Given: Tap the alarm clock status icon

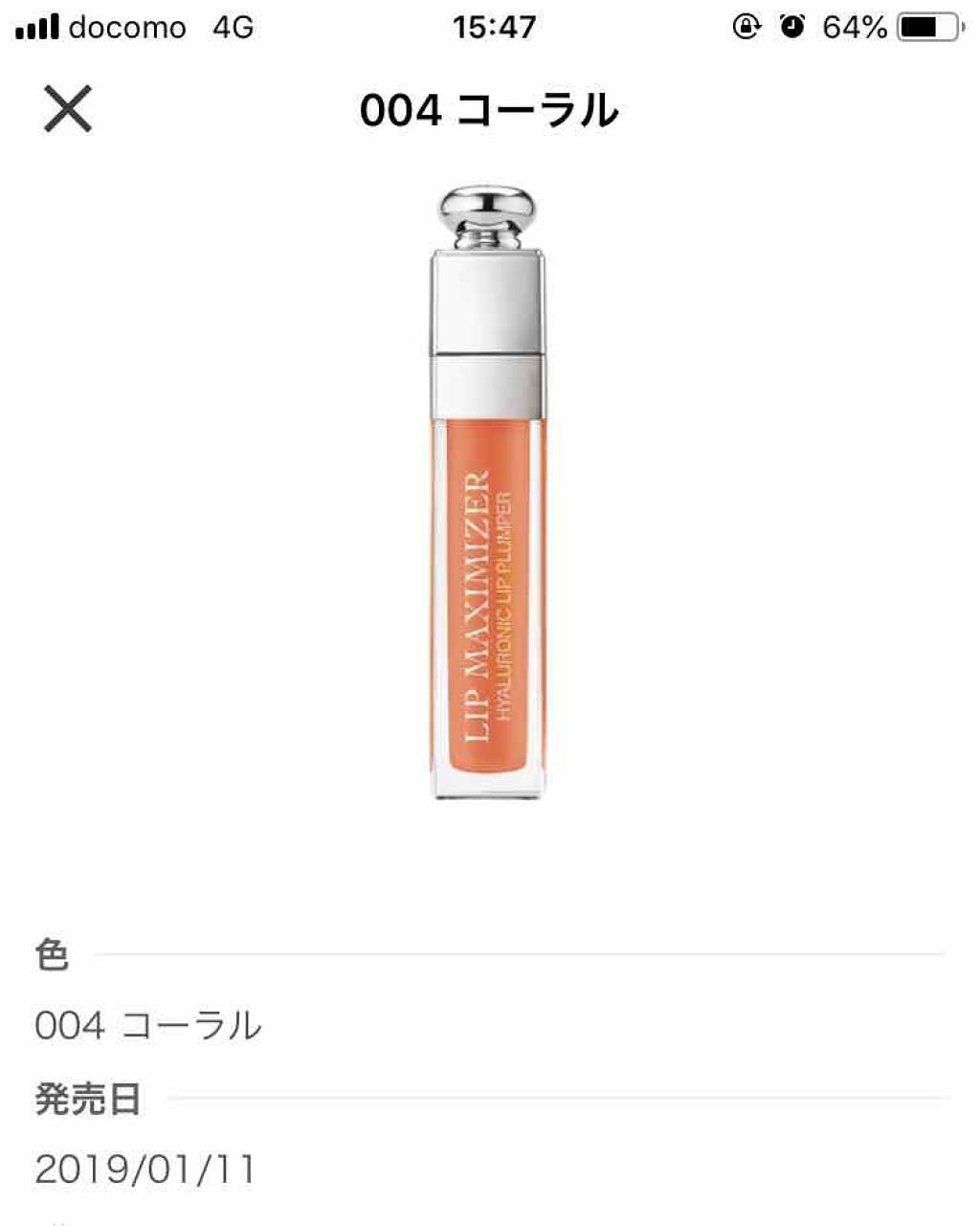Looking at the screenshot, I should [791, 27].
